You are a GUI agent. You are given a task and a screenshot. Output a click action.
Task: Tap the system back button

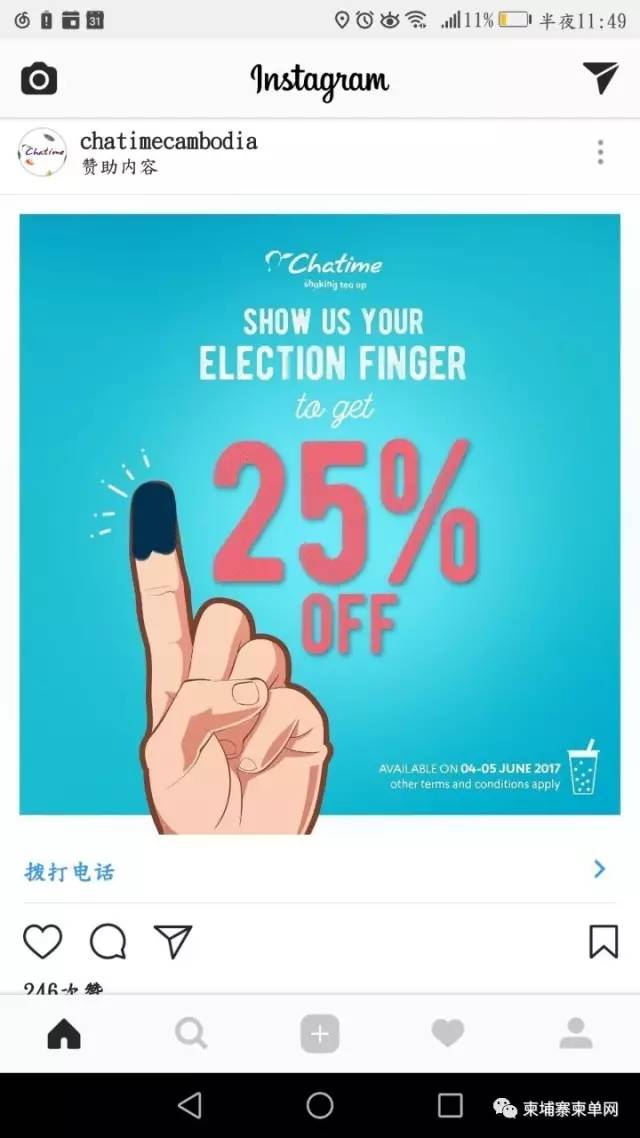point(189,1105)
